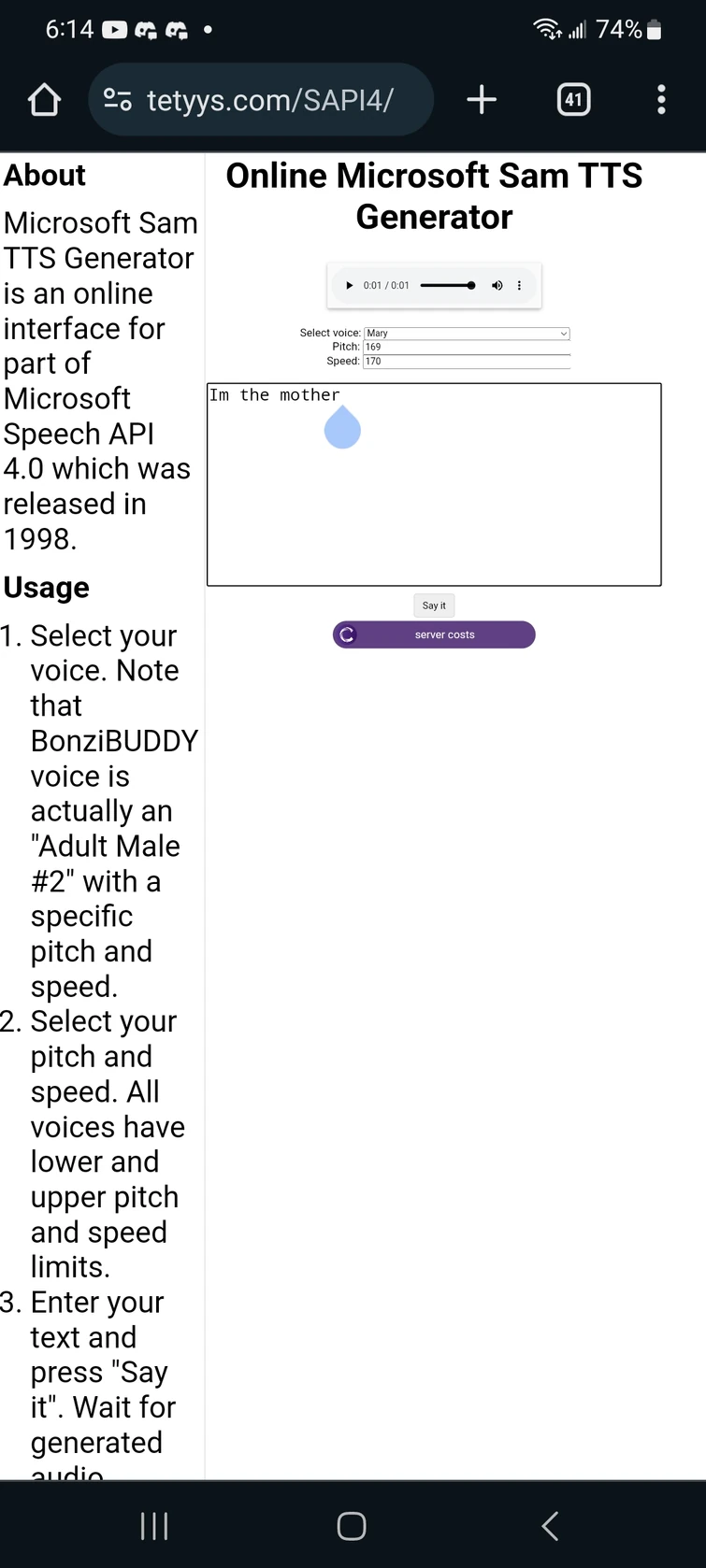Open a new browser tab
Viewport: 706px width, 1568px height.
tap(481, 99)
